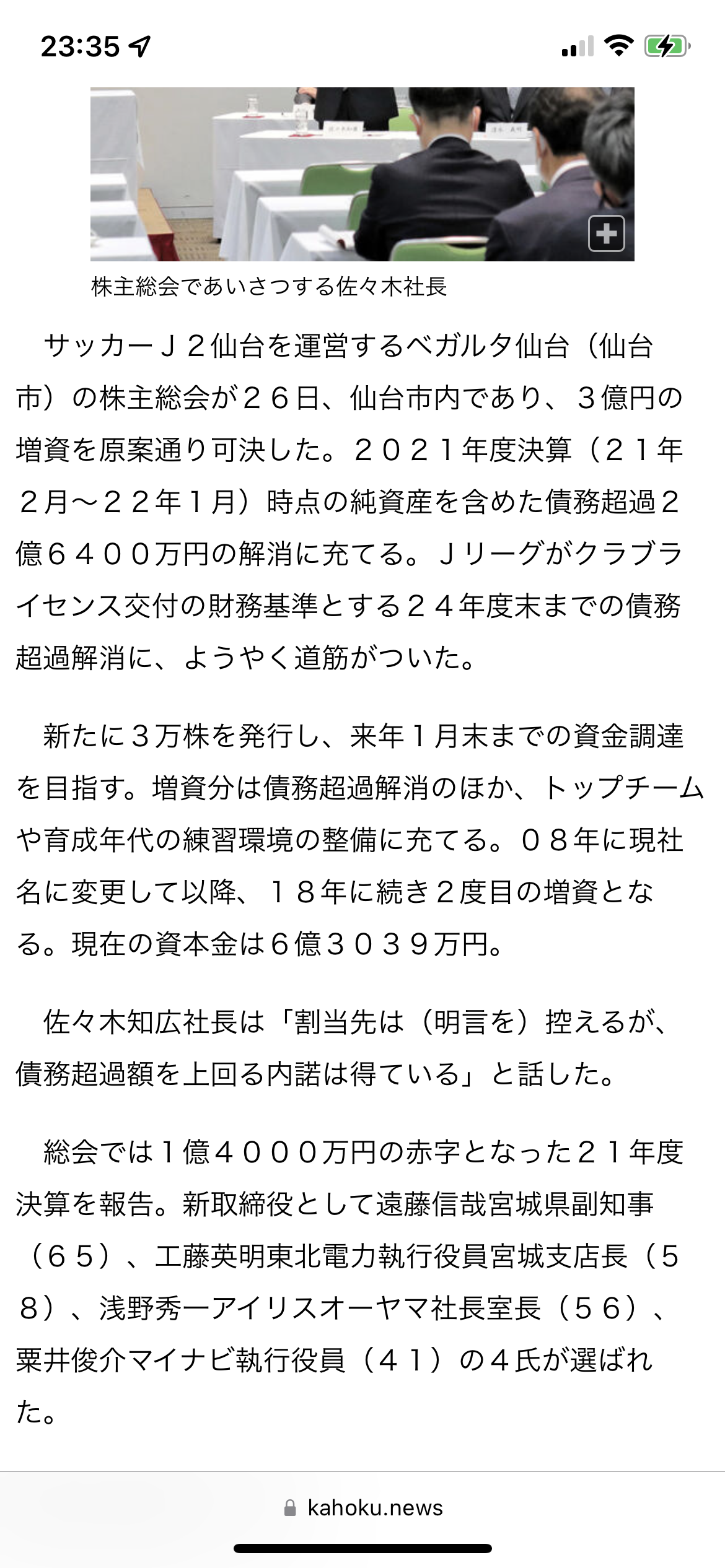Tap the kahoku.news address bar

(362, 1507)
